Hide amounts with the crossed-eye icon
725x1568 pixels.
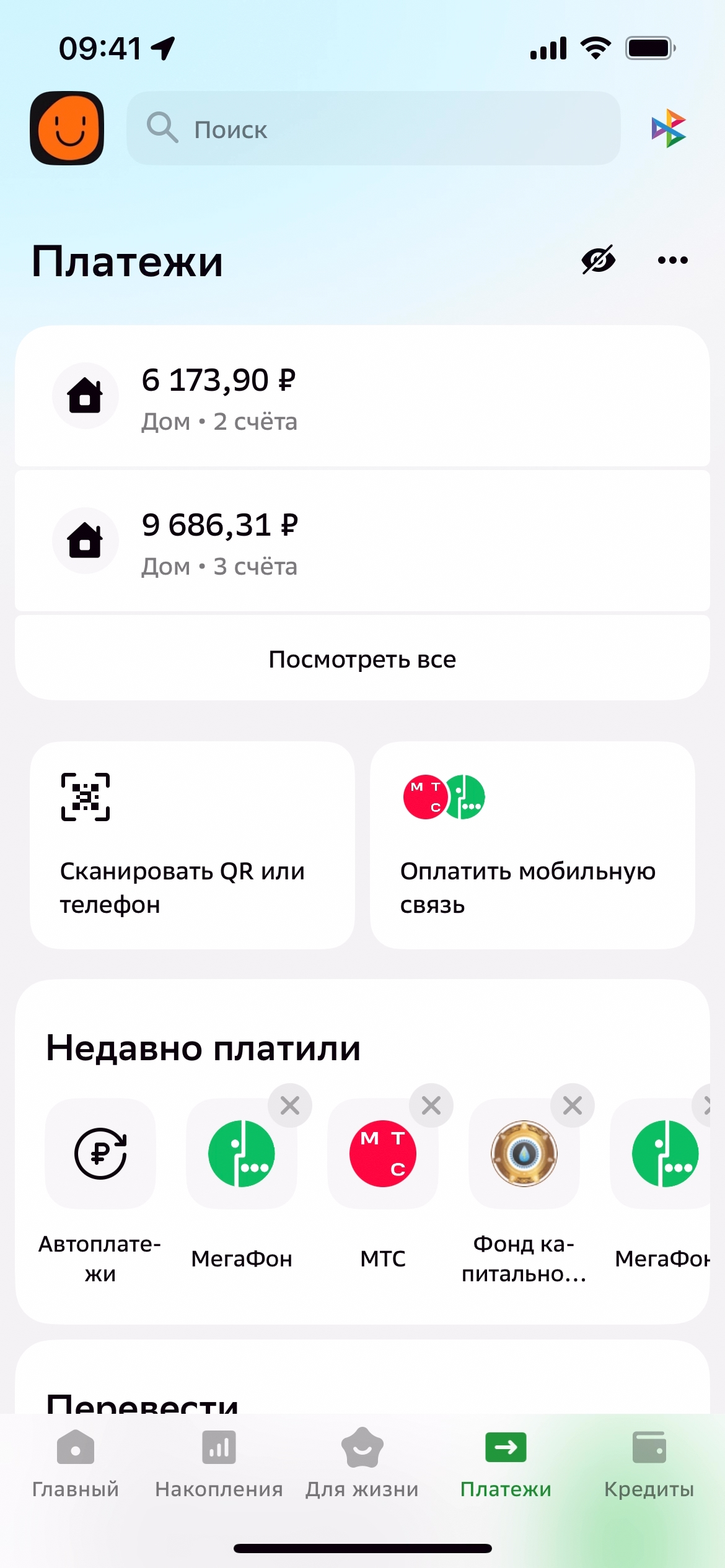[598, 259]
